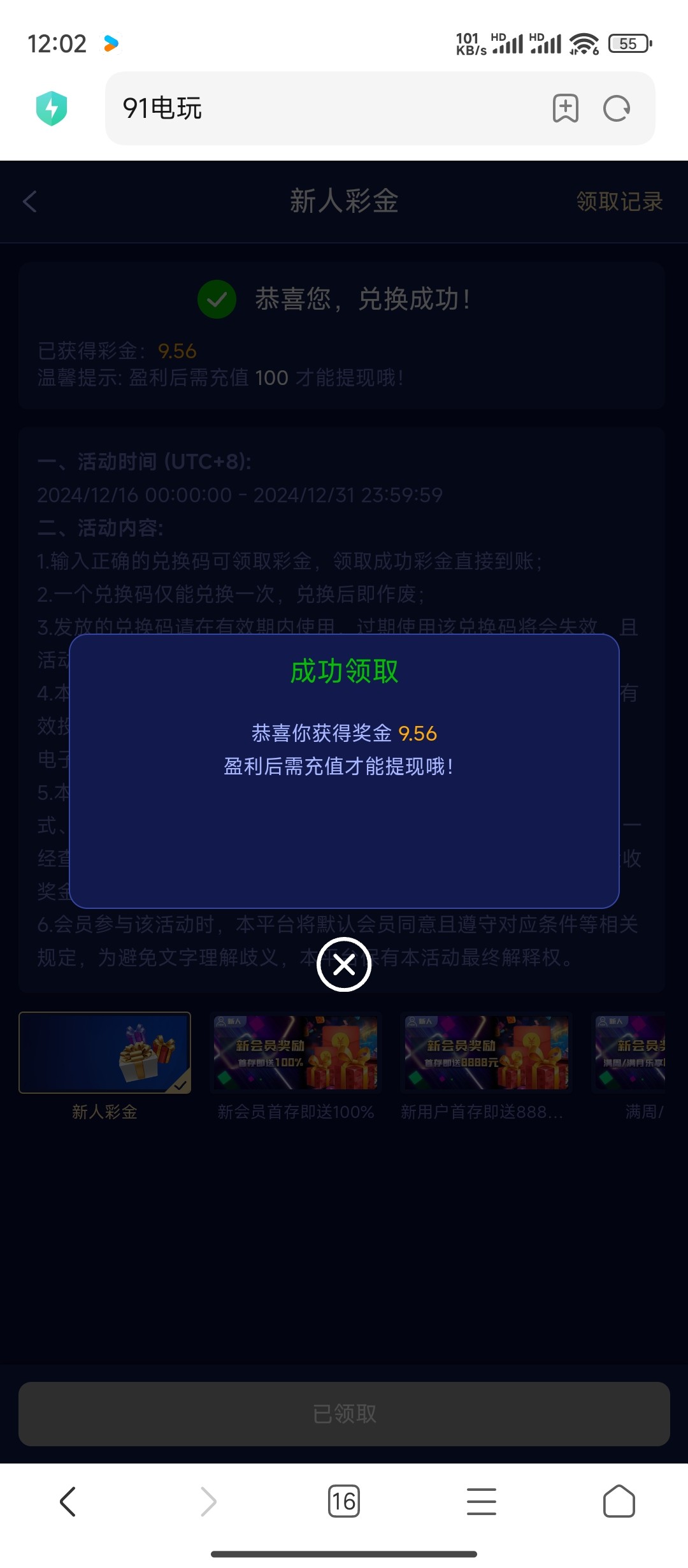The image size is (688, 1568).
Task: Add this page to bookmarks
Action: pyautogui.click(x=565, y=108)
